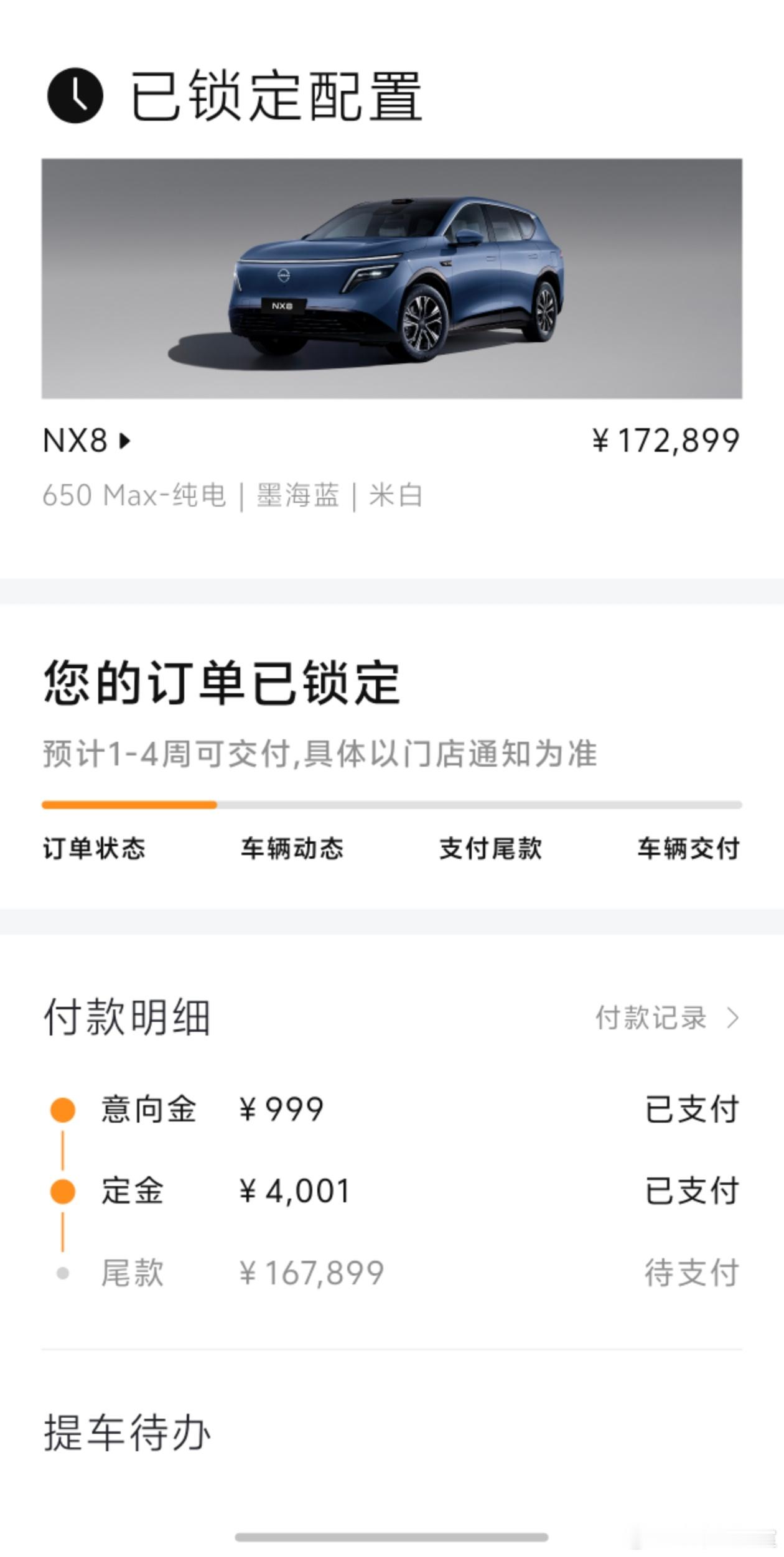Select the 定金 orange status dot
This screenshot has width=784, height=1557.
(x=62, y=1190)
